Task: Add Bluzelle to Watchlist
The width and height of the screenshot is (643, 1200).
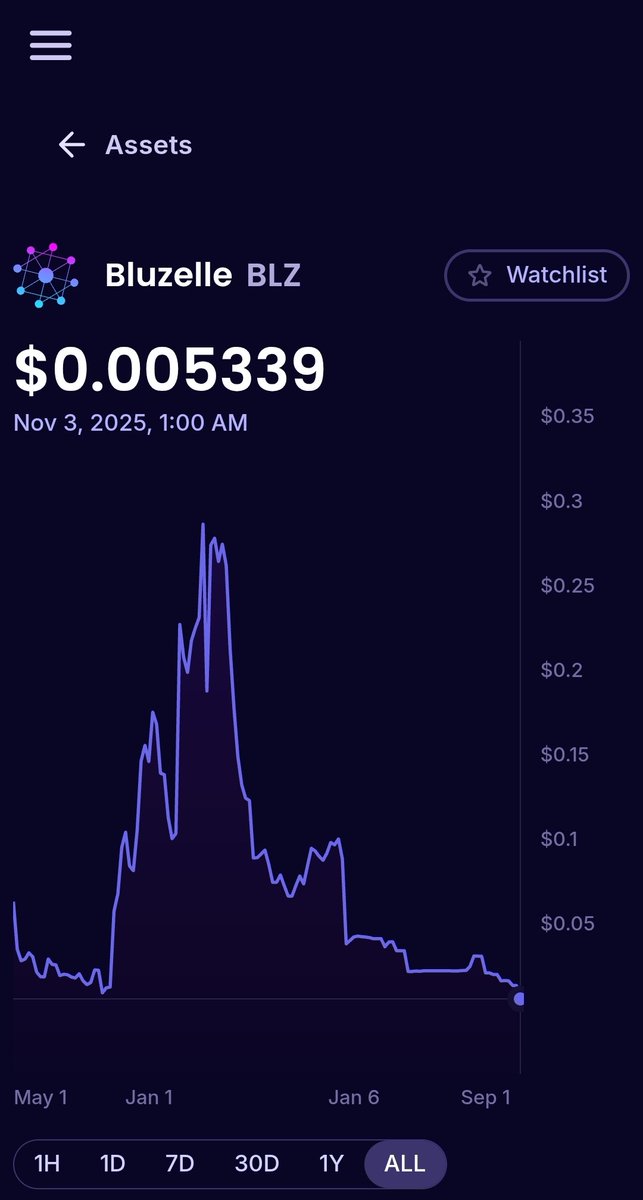Action: click(537, 275)
